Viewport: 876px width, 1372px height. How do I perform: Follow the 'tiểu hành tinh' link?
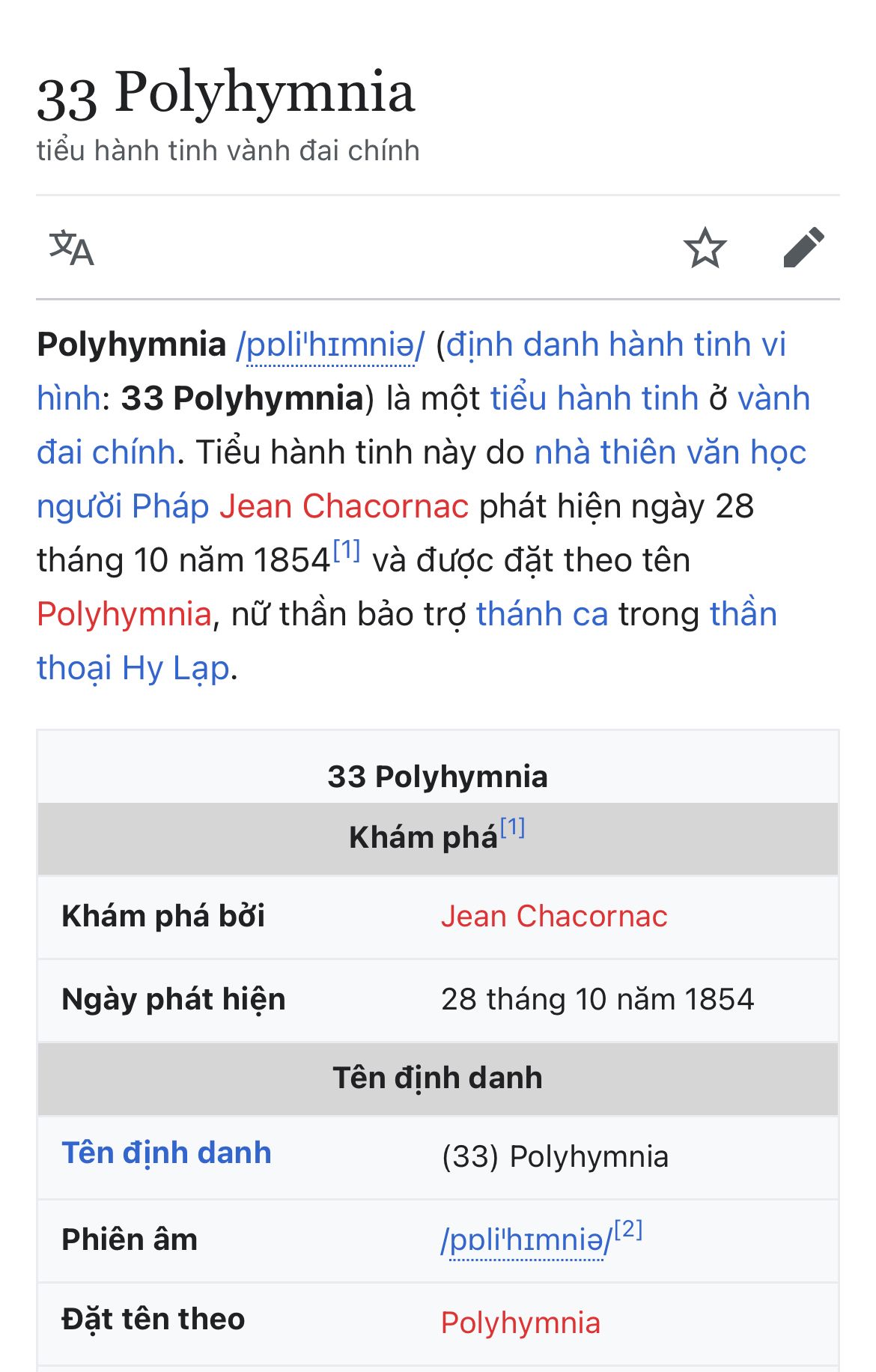[x=594, y=399]
